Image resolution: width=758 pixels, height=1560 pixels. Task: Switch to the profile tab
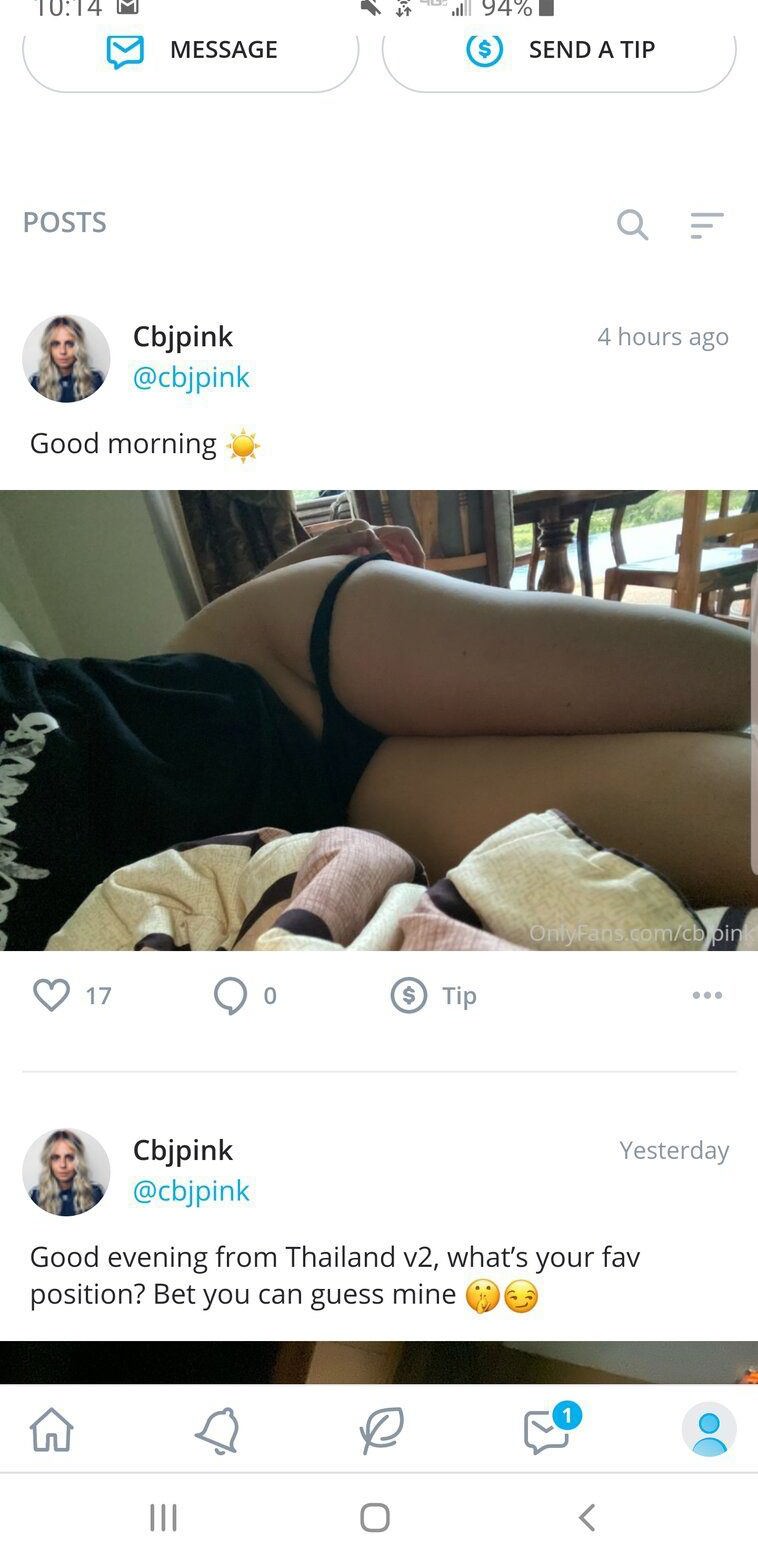point(709,1430)
